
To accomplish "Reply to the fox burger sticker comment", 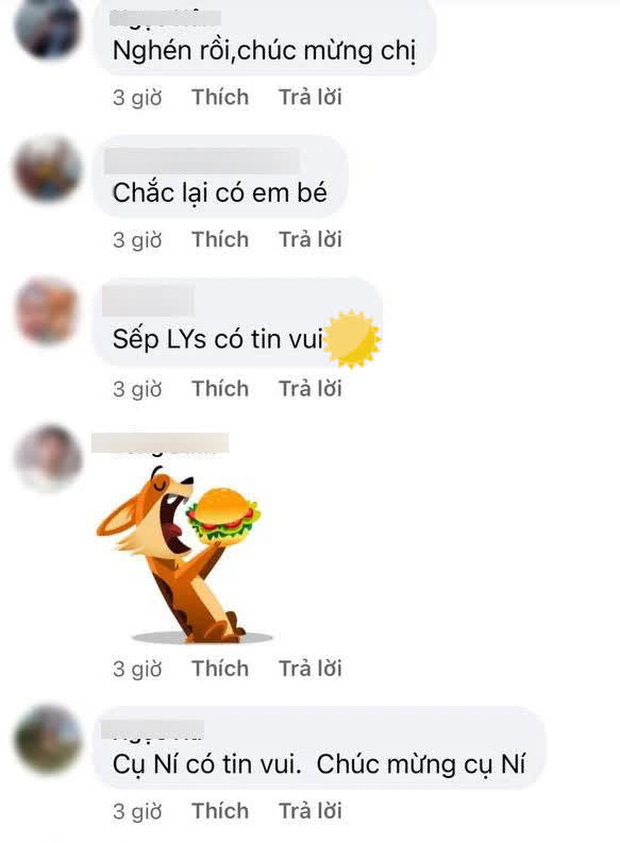I will 310,668.
